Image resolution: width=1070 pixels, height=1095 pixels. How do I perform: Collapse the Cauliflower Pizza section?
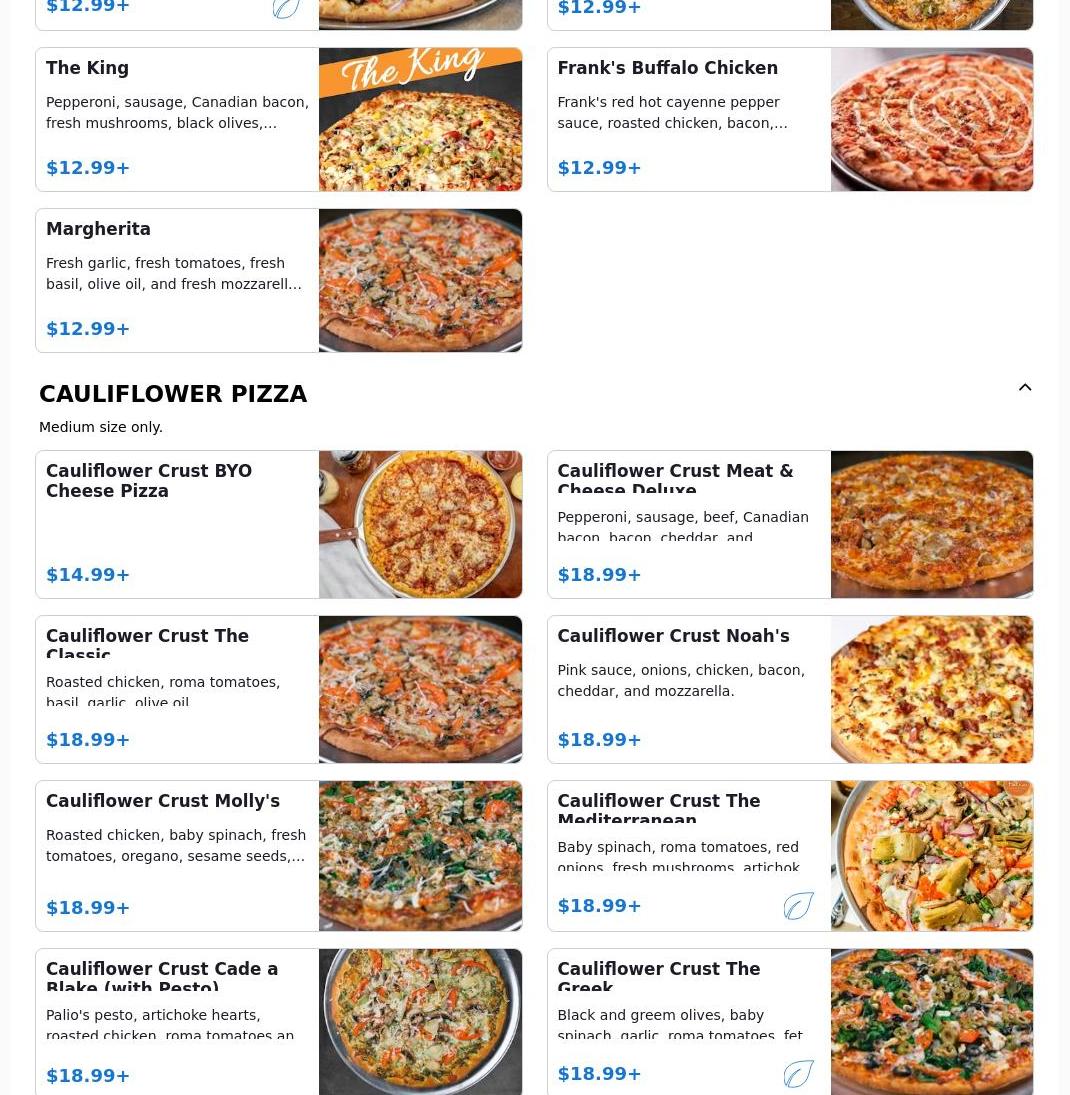click(x=1025, y=388)
